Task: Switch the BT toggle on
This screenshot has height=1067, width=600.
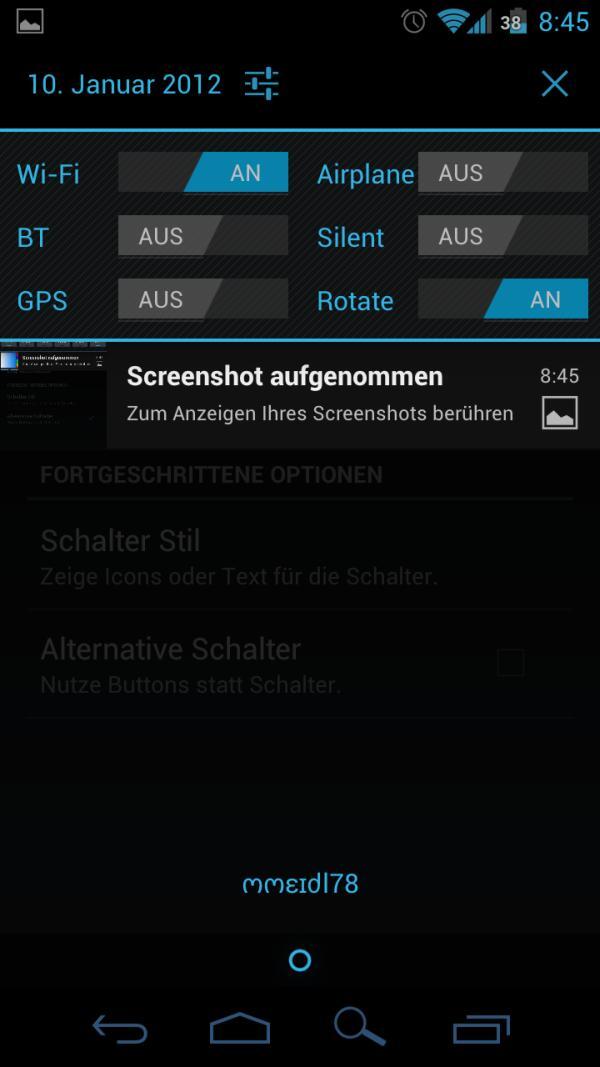Action: pos(203,235)
